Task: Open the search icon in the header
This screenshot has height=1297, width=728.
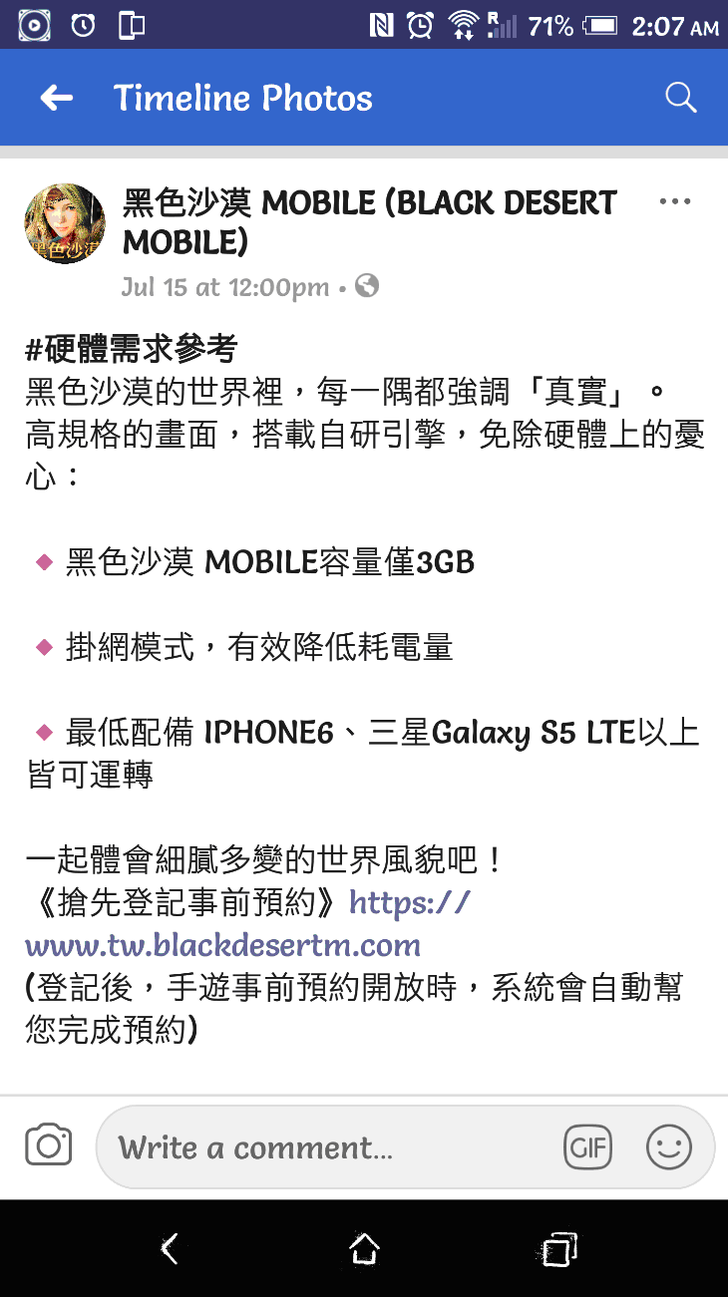Action: point(680,98)
